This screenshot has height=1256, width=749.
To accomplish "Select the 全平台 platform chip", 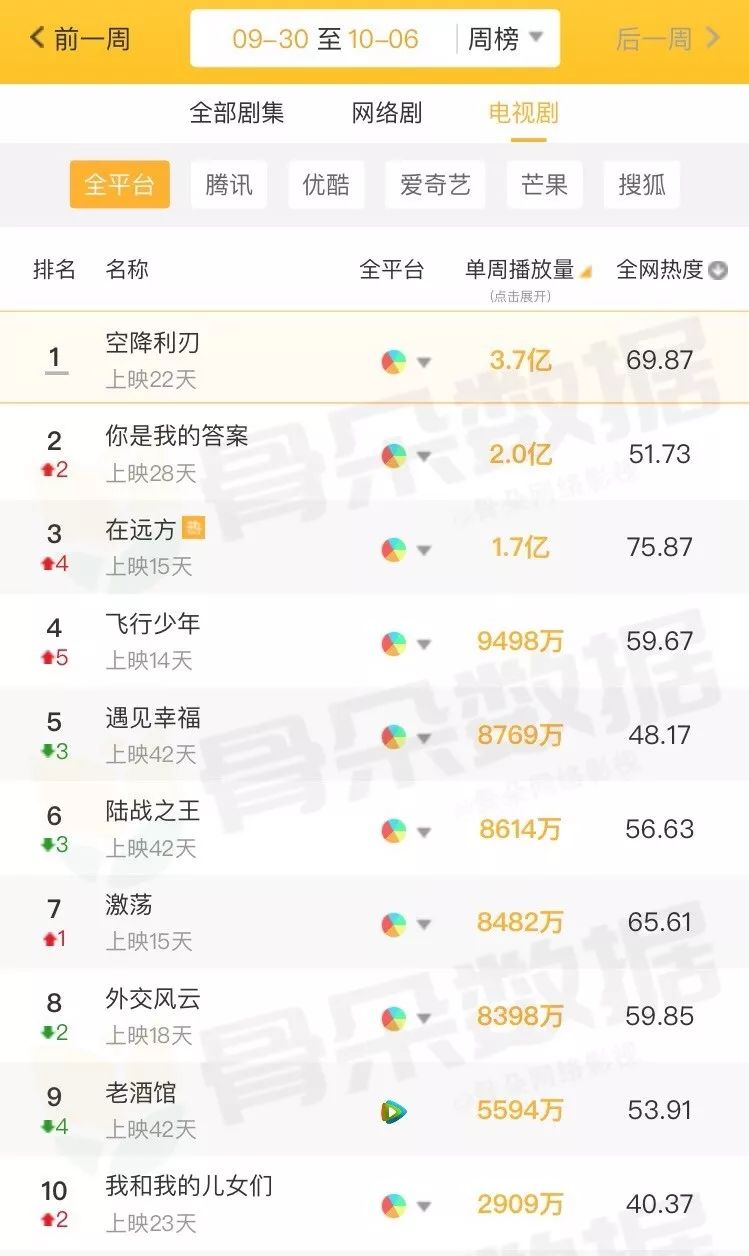I will point(119,185).
